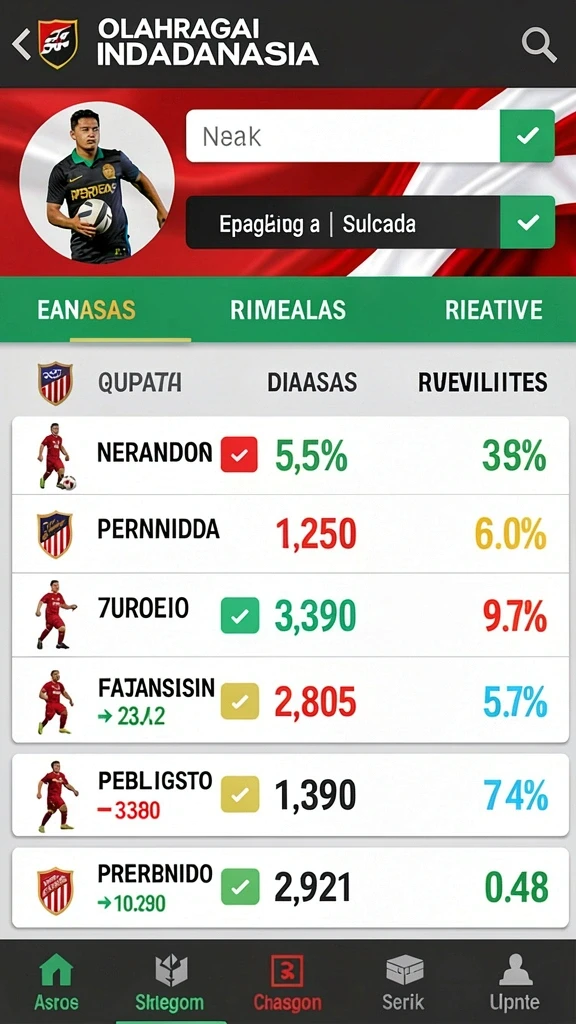Screen dimensions: 576x1024
Task: Toggle the red checkbox beside NERANDON
Action: [x=239, y=455]
